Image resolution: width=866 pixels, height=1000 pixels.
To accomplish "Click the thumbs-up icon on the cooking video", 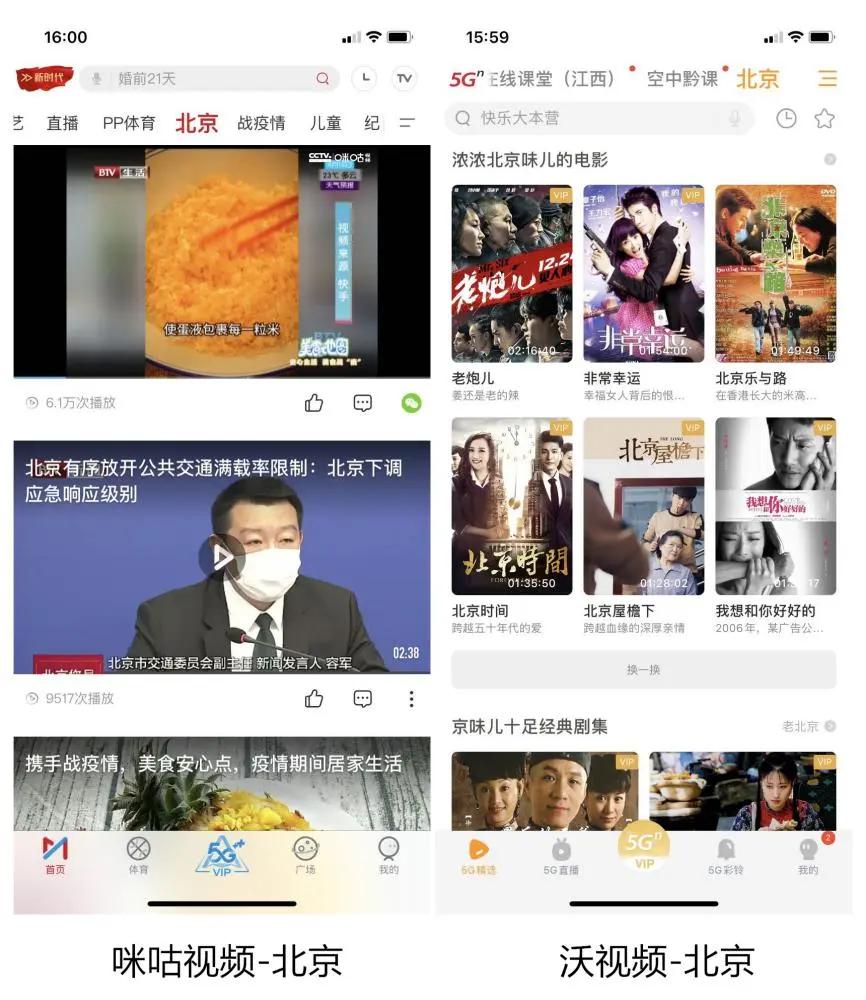I will point(314,403).
